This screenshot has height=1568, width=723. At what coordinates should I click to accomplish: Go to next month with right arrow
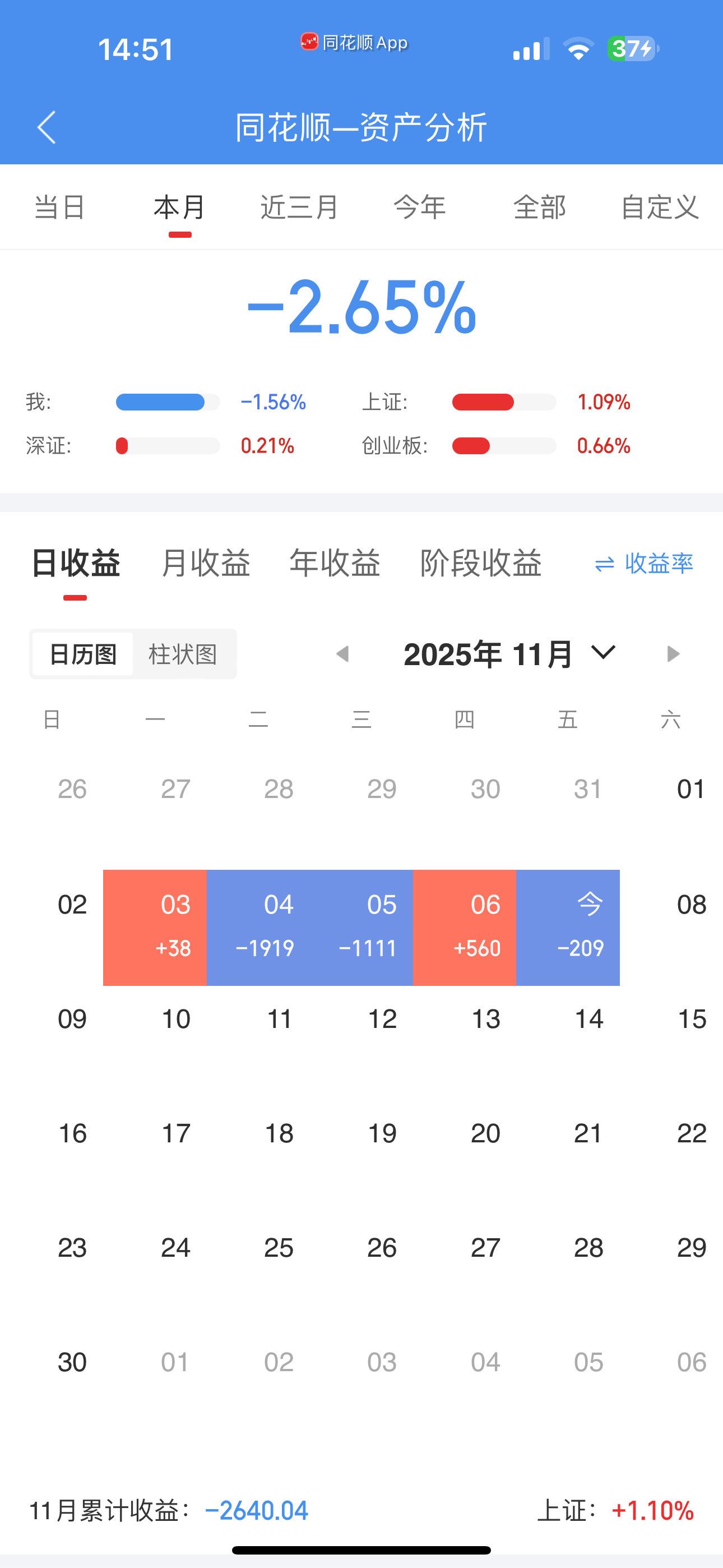click(673, 654)
